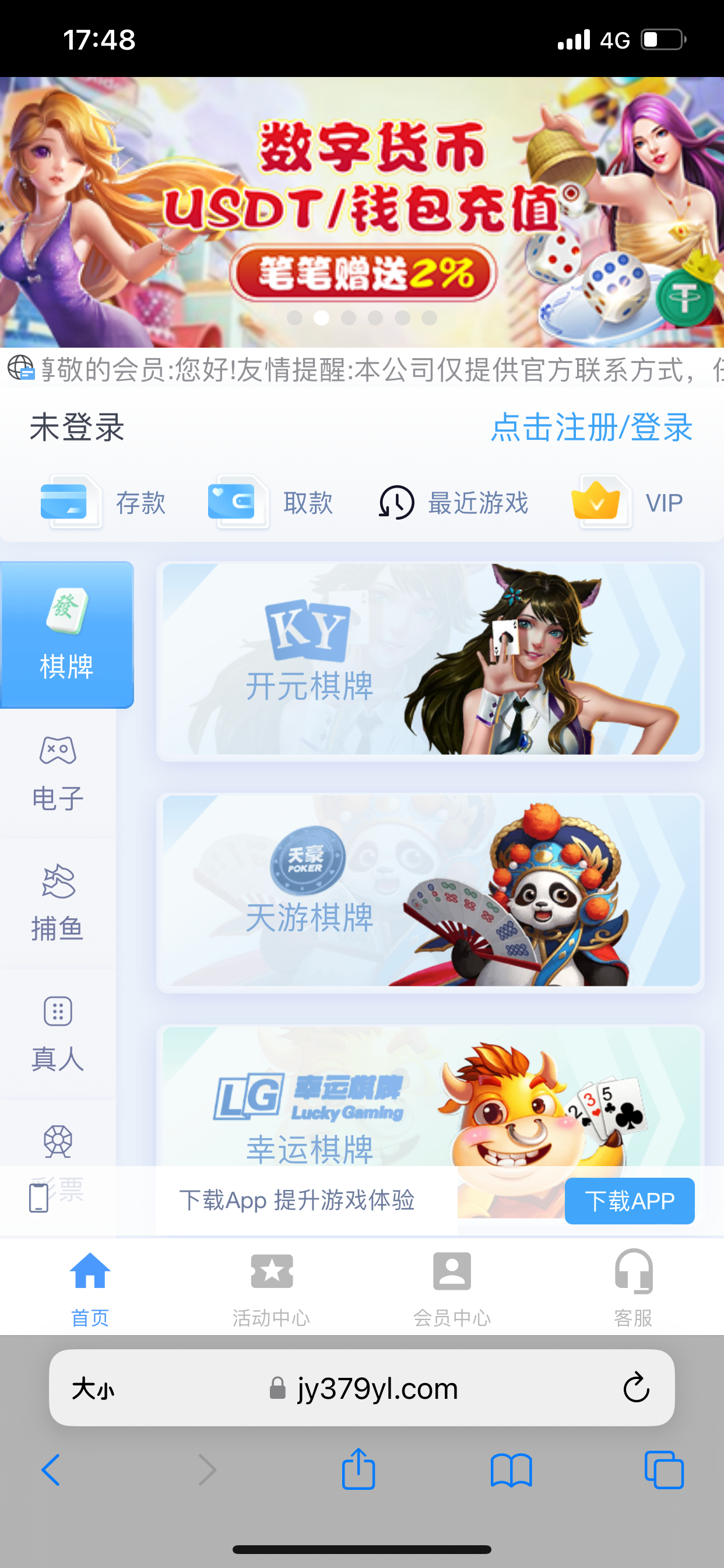724x1568 pixels.
Task: Open Safari share sheet
Action: click(359, 1469)
